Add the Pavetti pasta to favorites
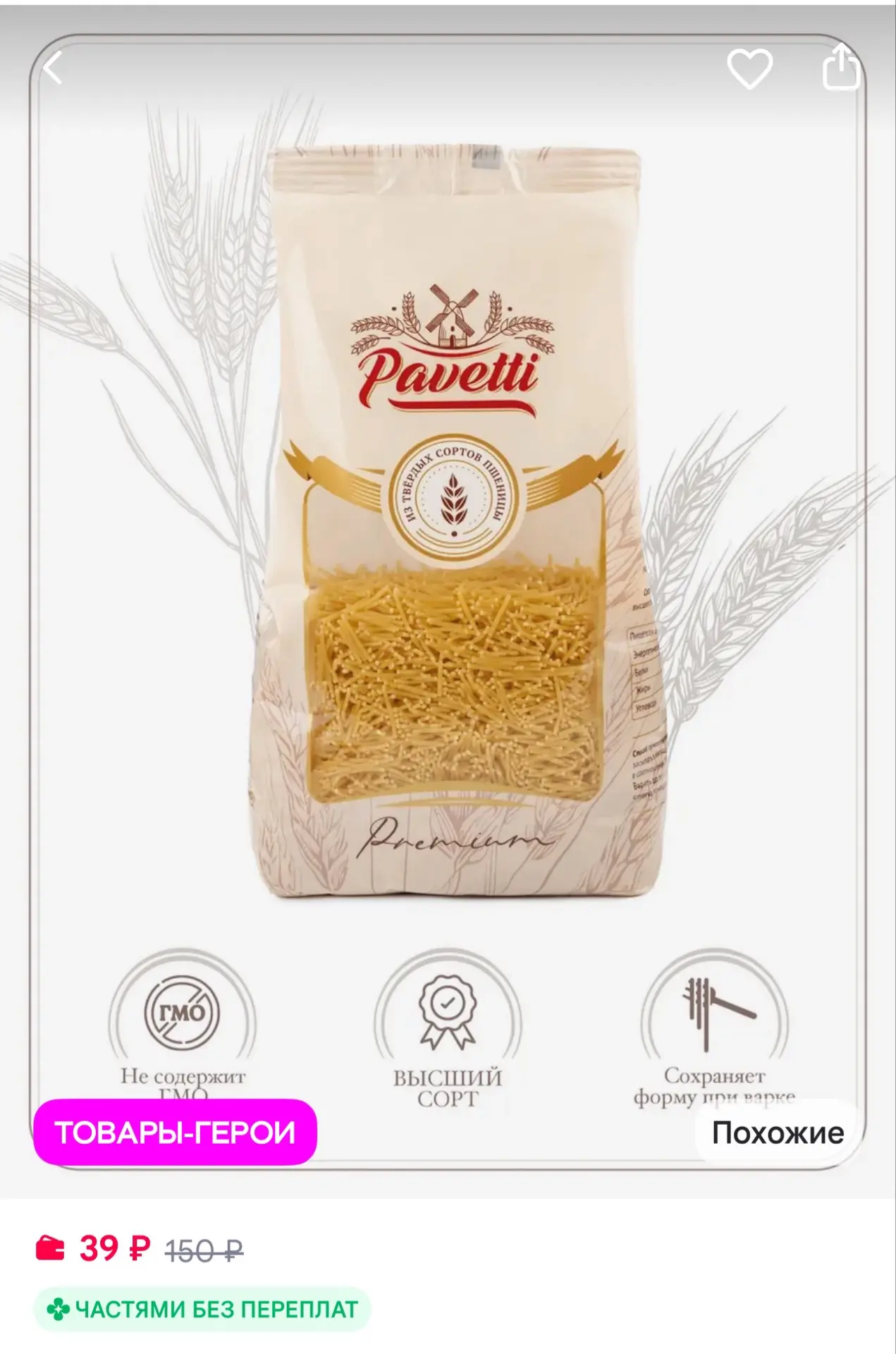Image resolution: width=896 pixels, height=1354 pixels. tap(749, 69)
